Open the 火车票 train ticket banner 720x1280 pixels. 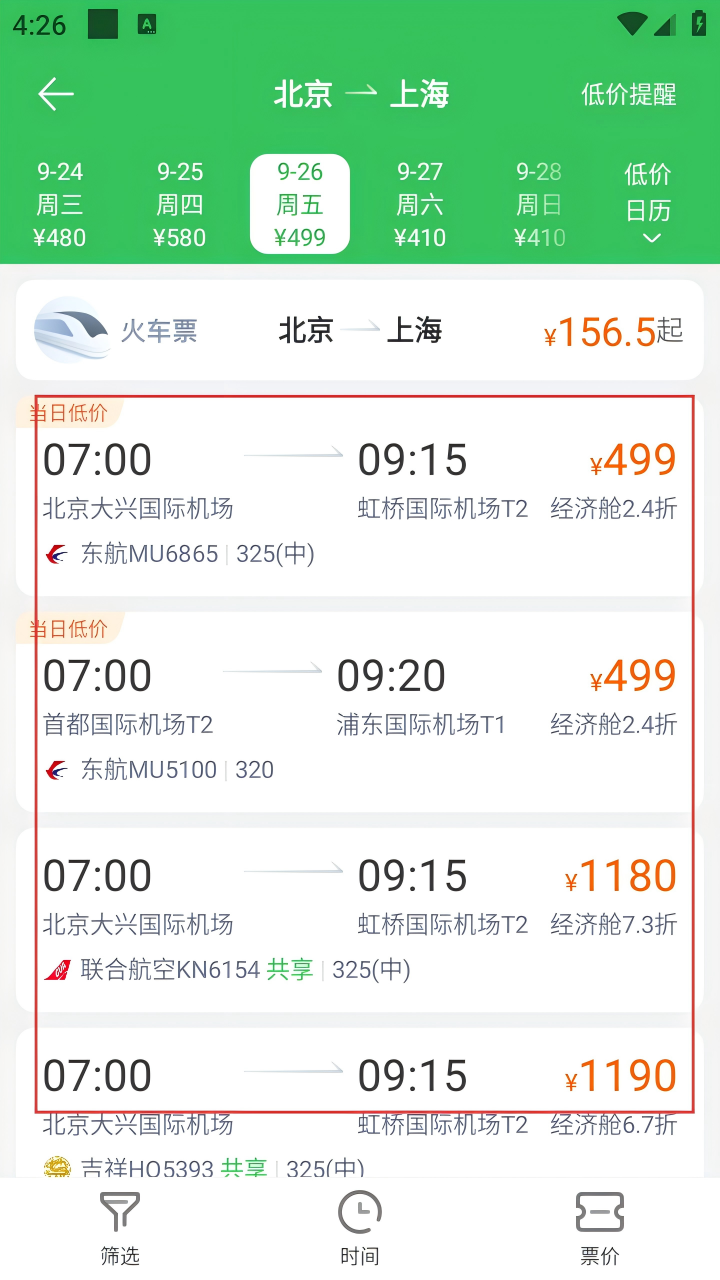click(x=360, y=330)
